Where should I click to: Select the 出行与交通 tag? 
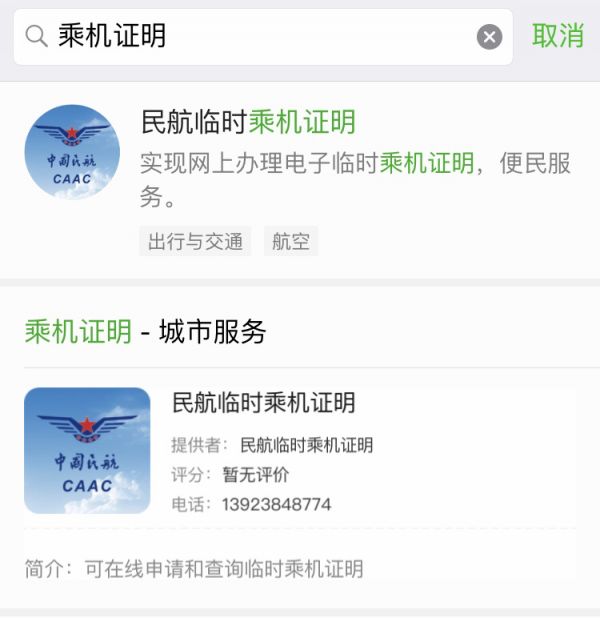[196, 241]
